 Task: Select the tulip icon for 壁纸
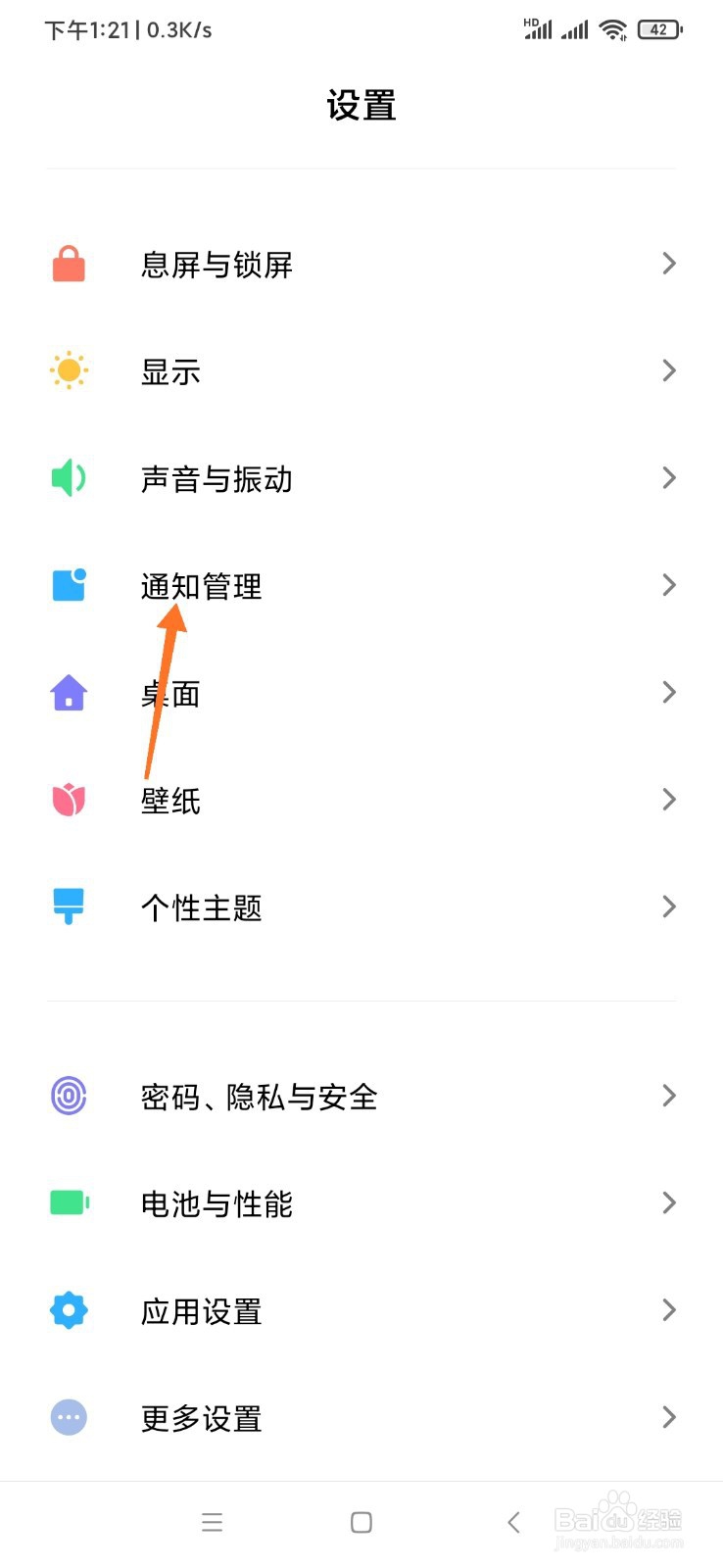[x=68, y=800]
